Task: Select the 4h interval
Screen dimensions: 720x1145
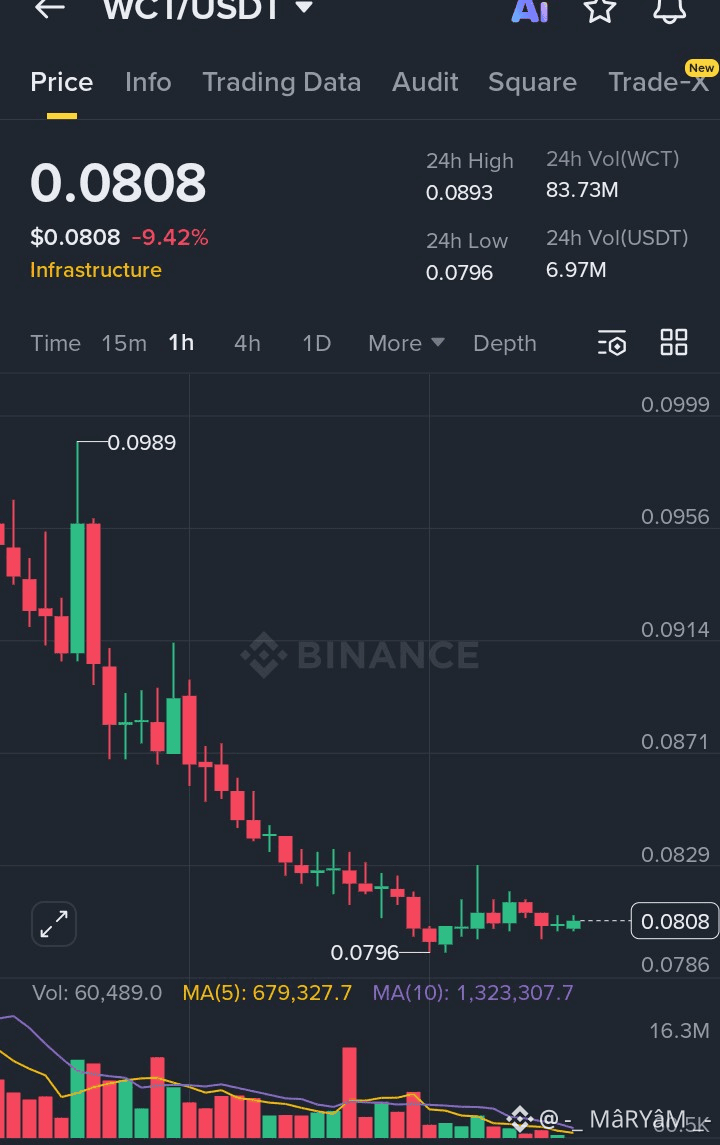Action: [247, 343]
